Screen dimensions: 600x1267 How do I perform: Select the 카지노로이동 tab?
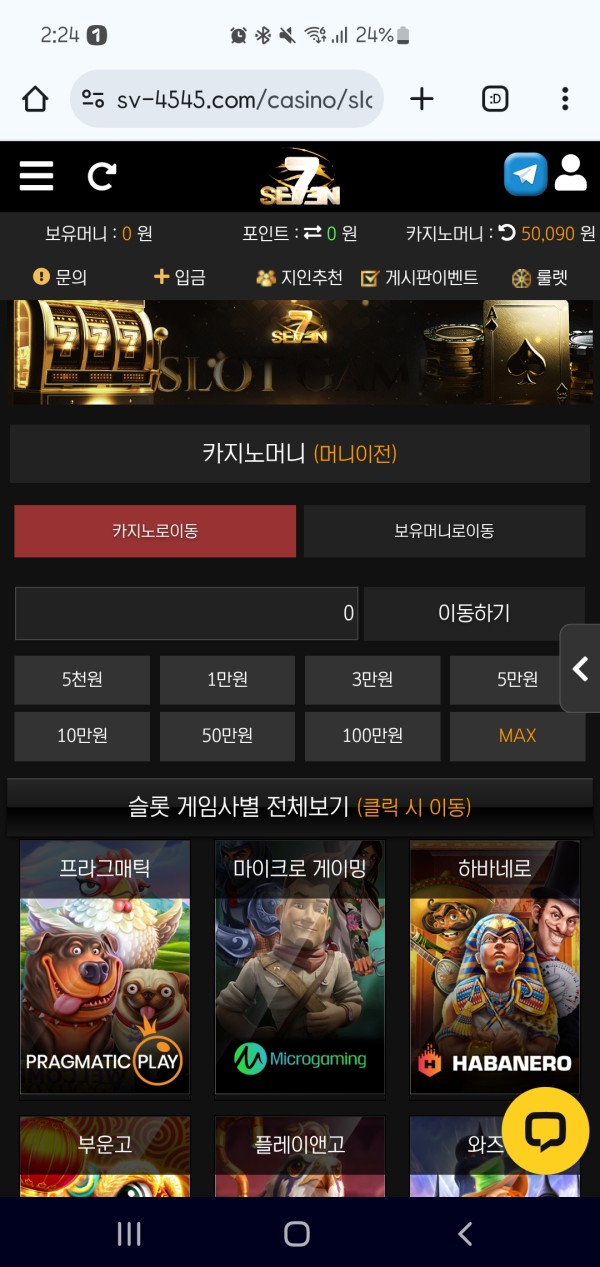(x=155, y=531)
